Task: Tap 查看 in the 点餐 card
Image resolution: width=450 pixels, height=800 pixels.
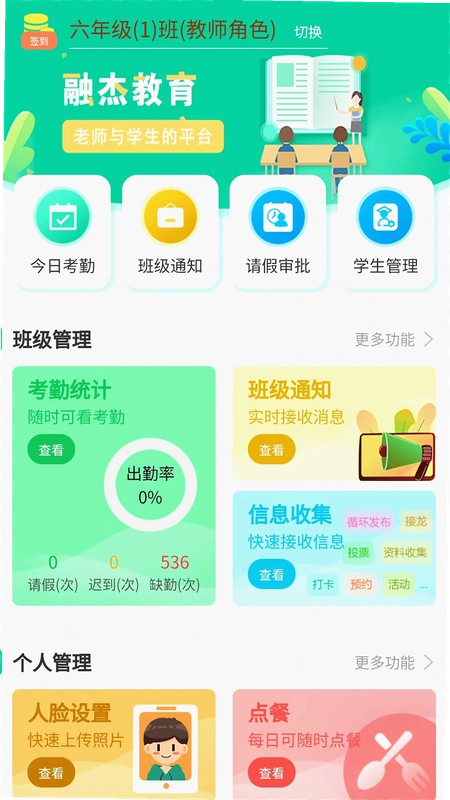Action: [x=271, y=773]
